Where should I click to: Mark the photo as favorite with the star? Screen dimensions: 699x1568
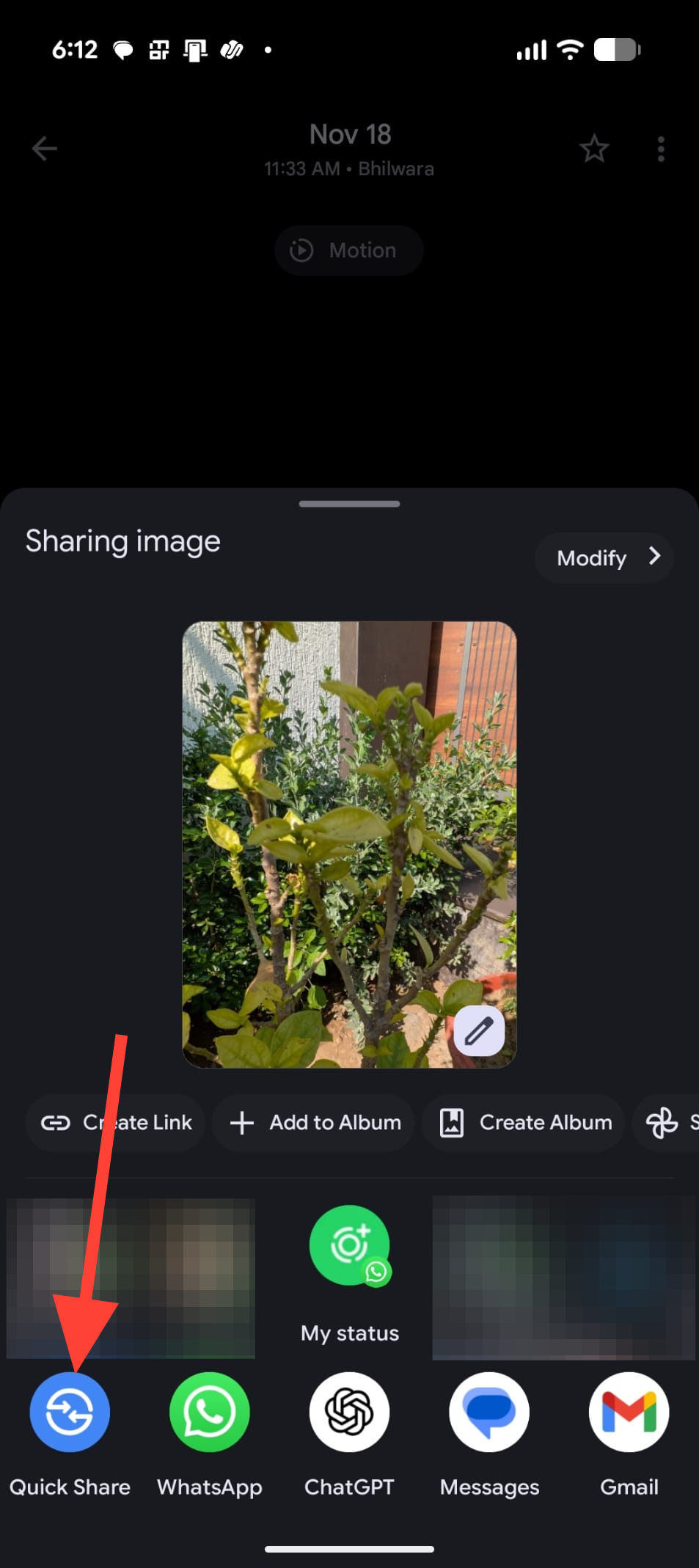click(x=593, y=149)
